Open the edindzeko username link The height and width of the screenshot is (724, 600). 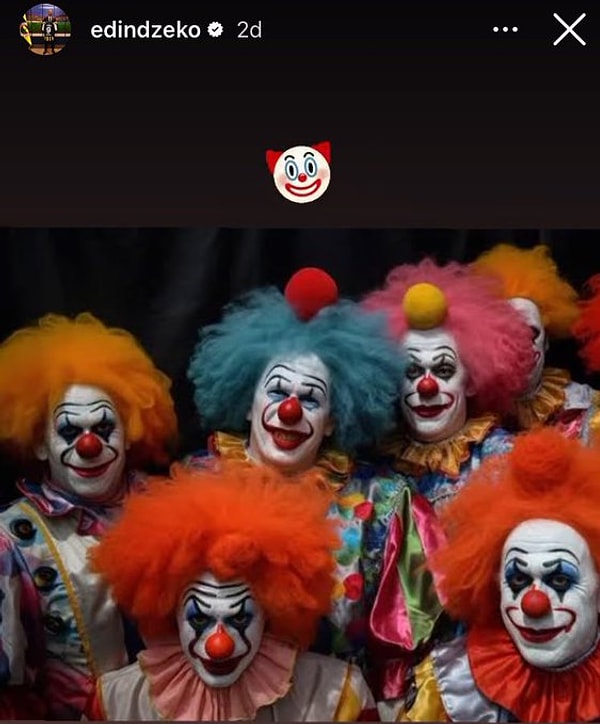145,30
